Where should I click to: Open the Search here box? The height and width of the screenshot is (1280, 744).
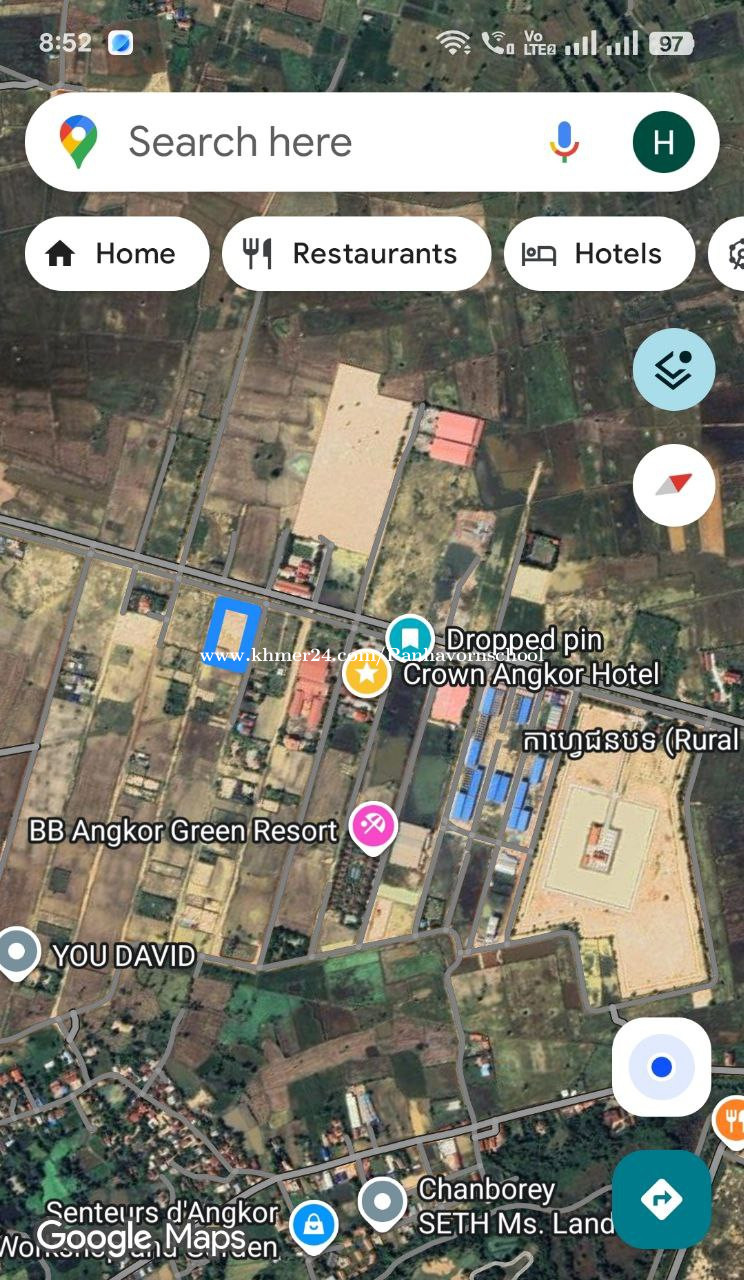[x=300, y=142]
